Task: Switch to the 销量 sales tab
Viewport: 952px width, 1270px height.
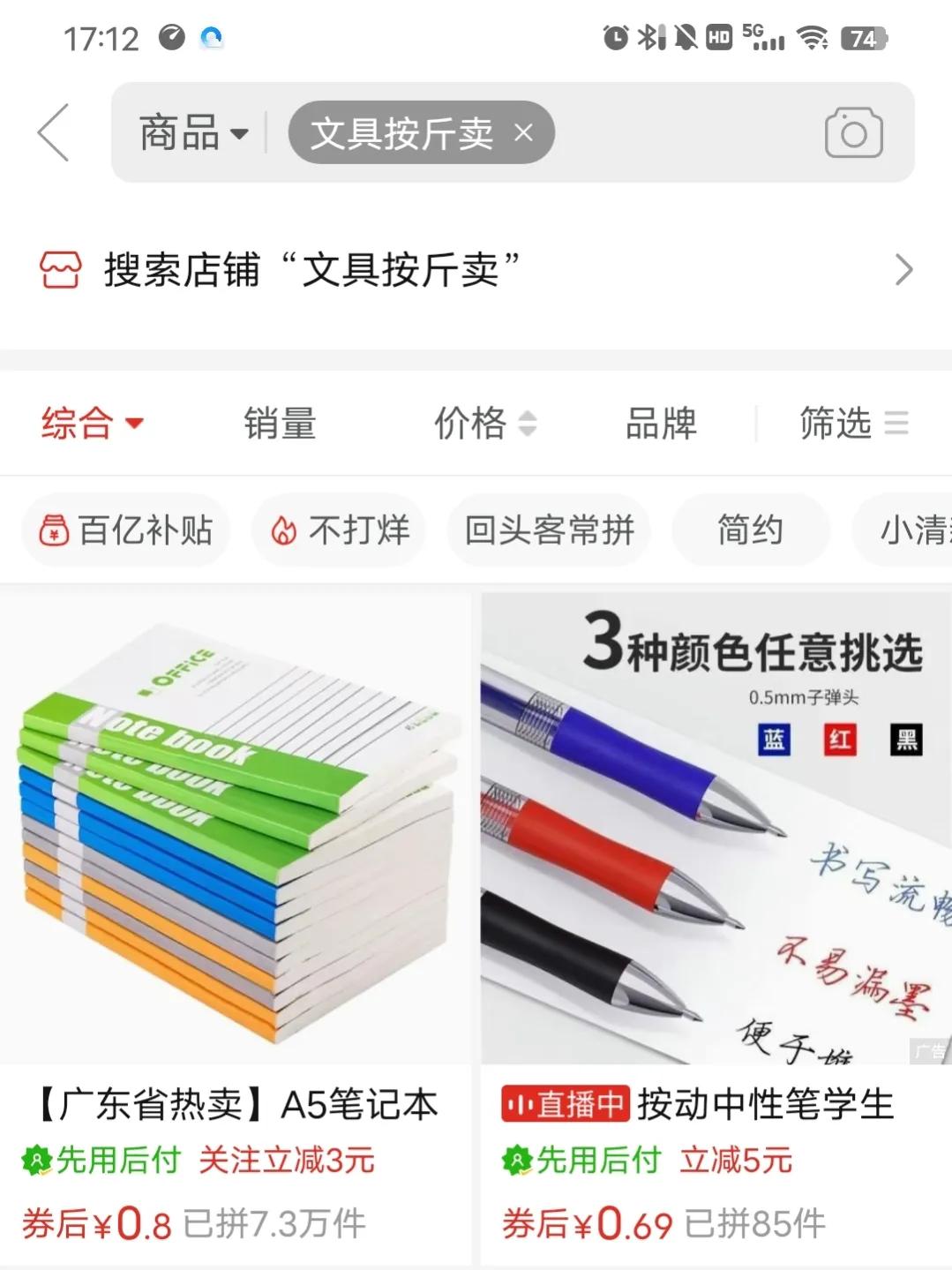Action: [x=281, y=424]
